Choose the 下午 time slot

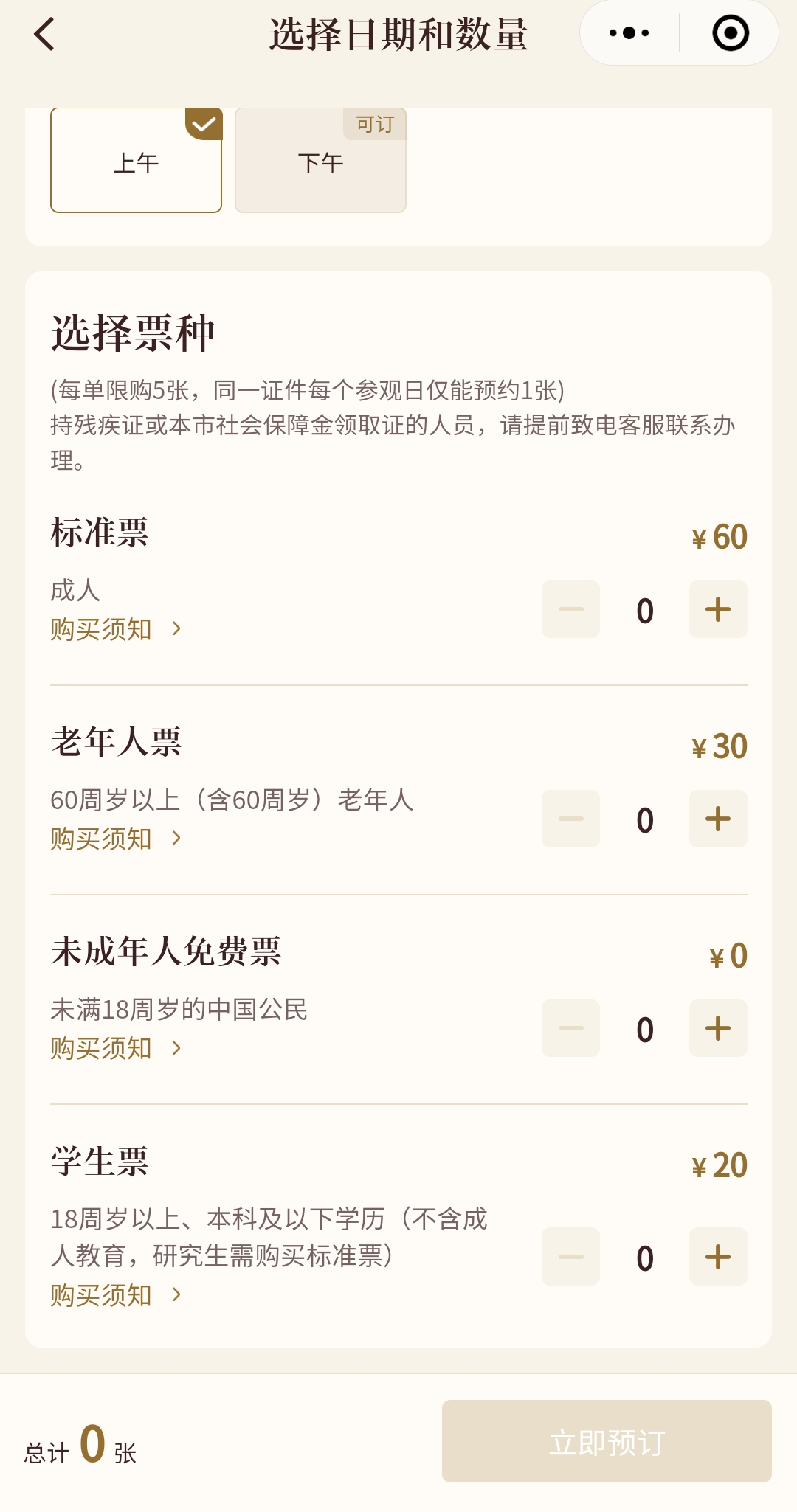(x=320, y=160)
